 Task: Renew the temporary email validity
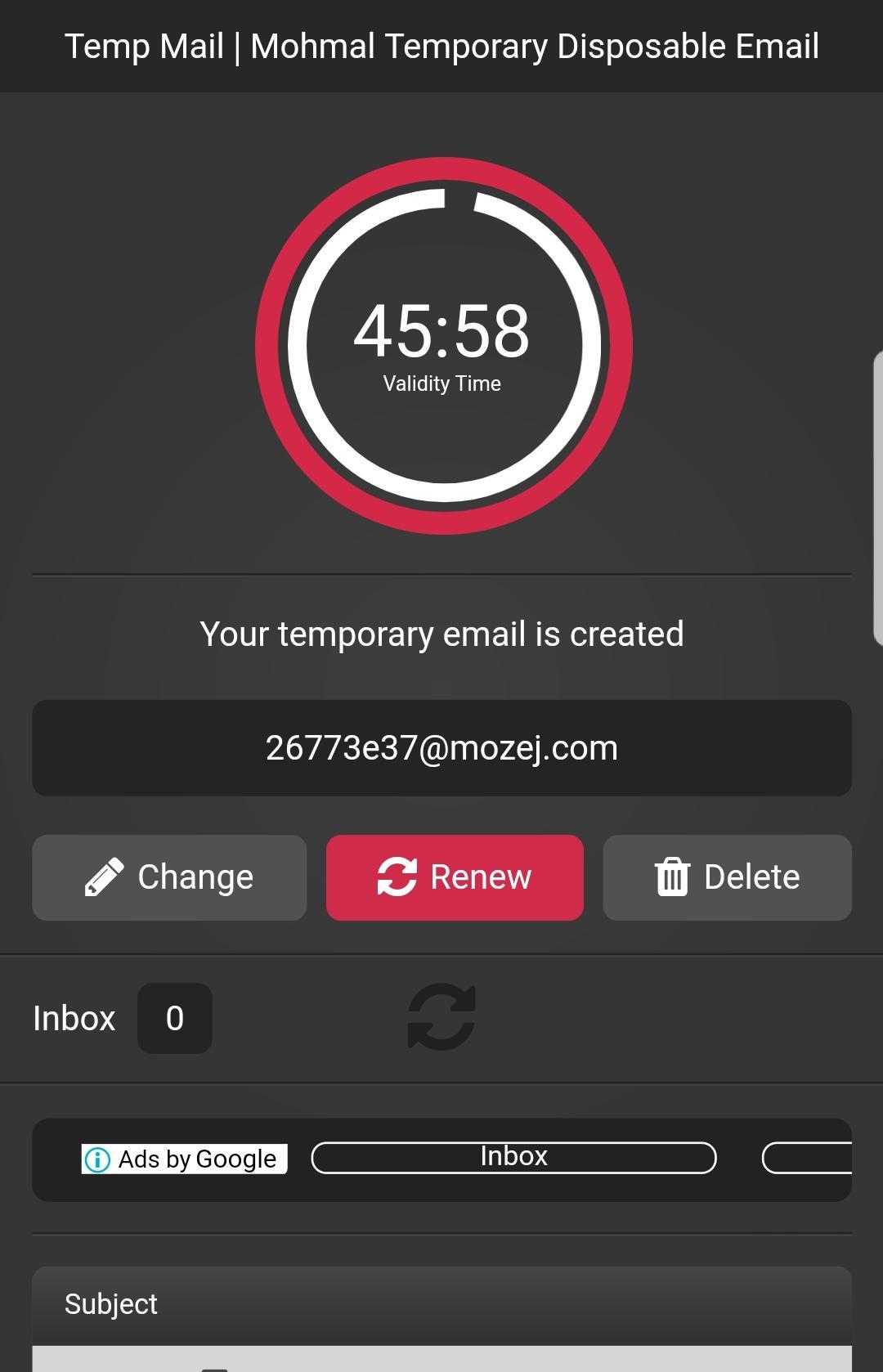(455, 877)
